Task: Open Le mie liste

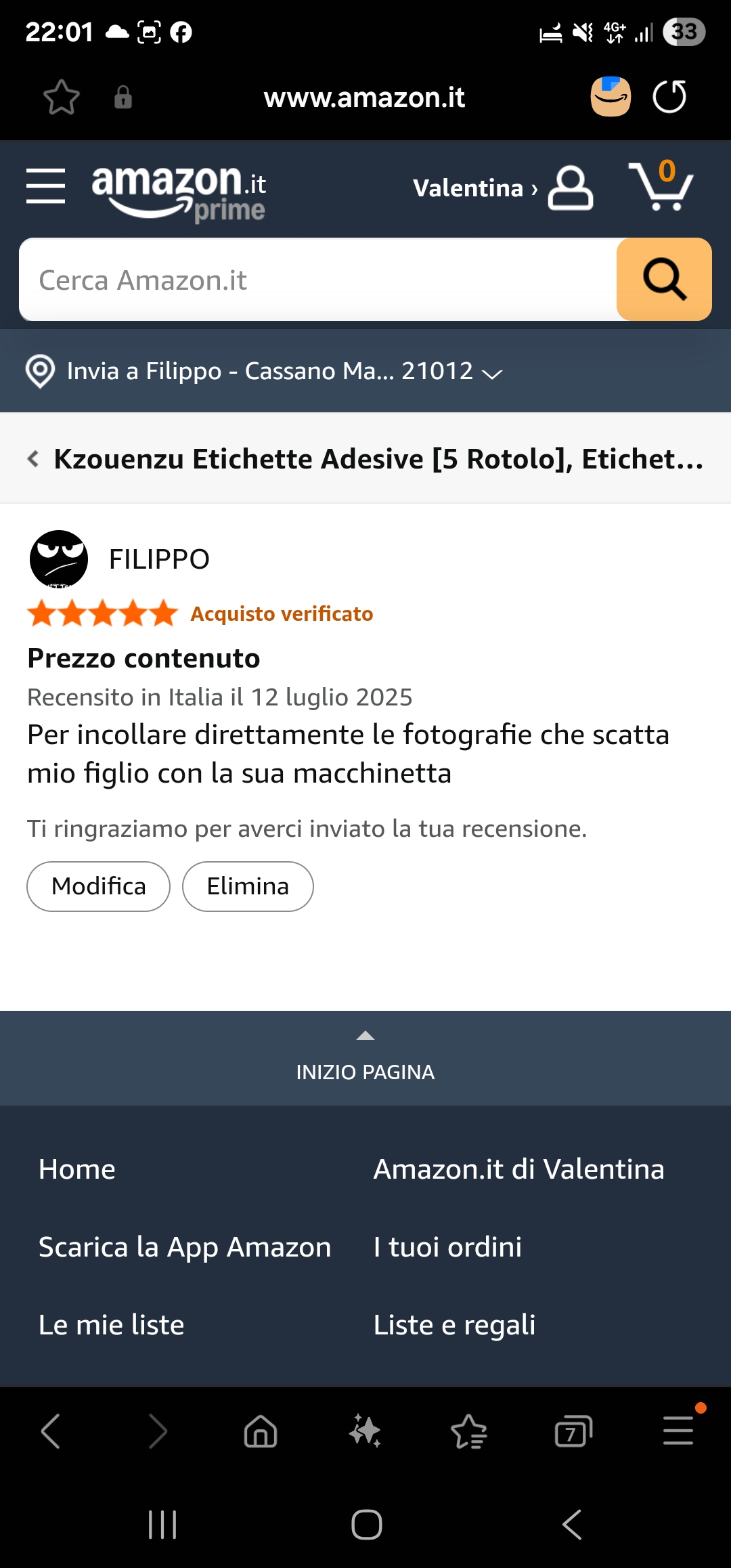Action: (x=112, y=1325)
